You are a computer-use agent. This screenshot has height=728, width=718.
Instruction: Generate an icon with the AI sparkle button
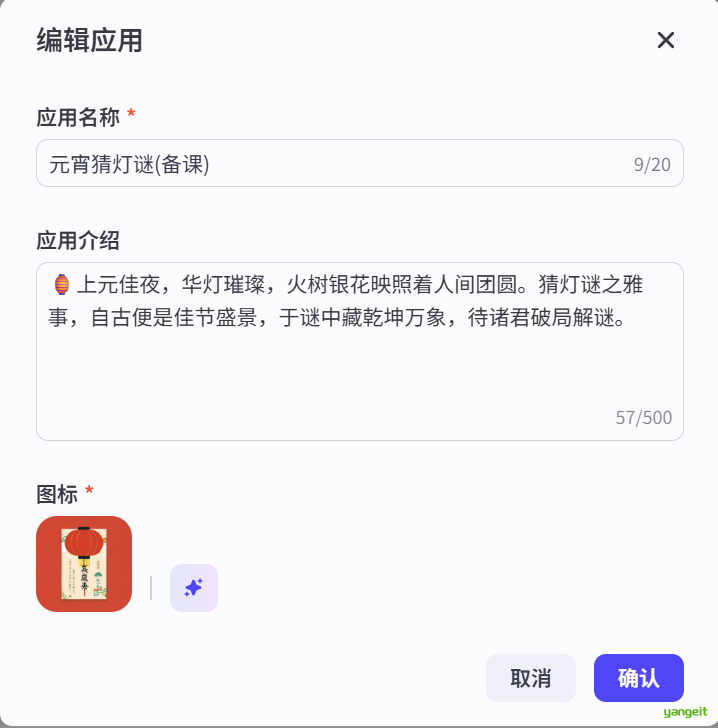tap(194, 588)
